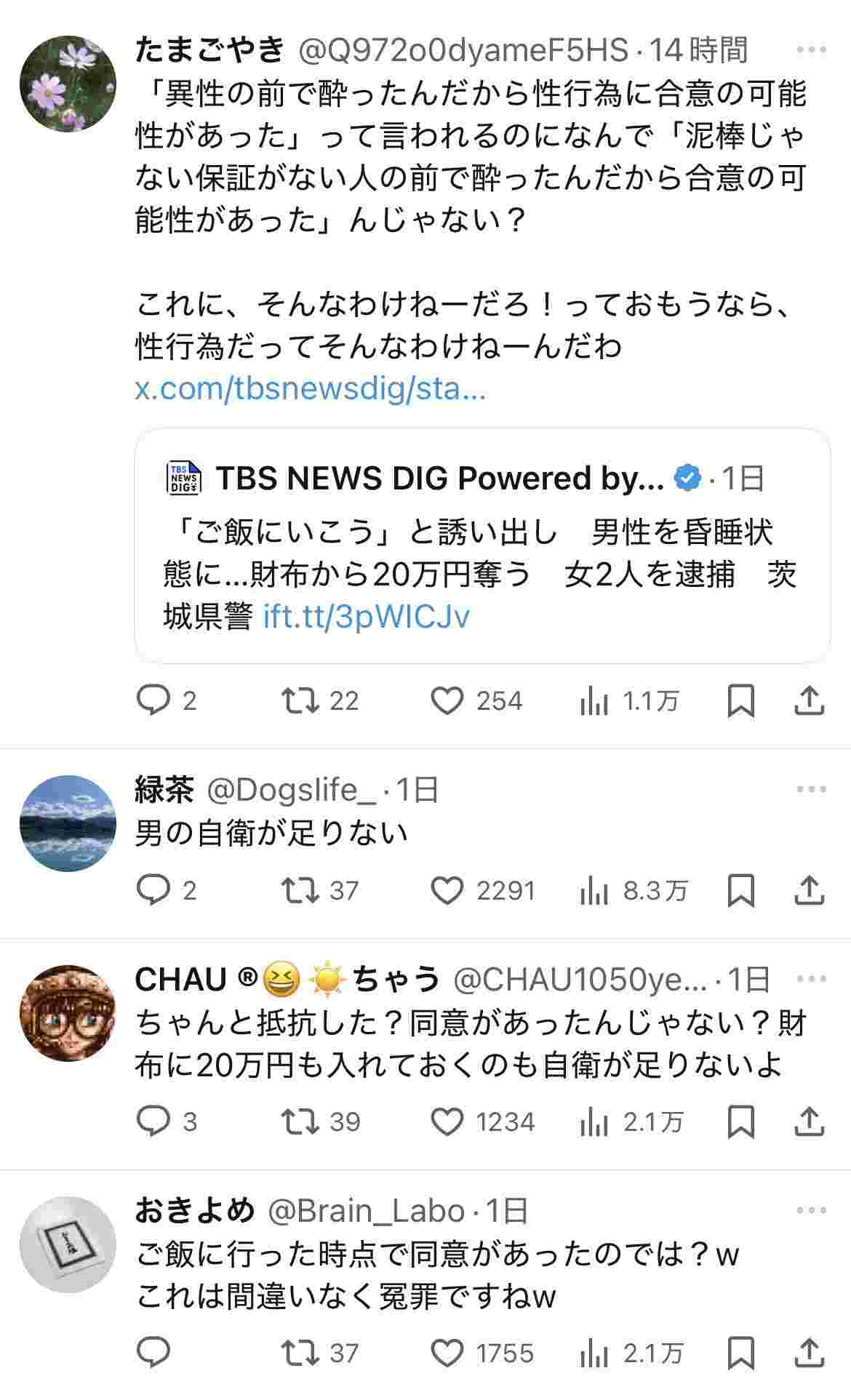Open the x.com/tbsnewsdig link
The image size is (851, 1400).
click(311, 389)
